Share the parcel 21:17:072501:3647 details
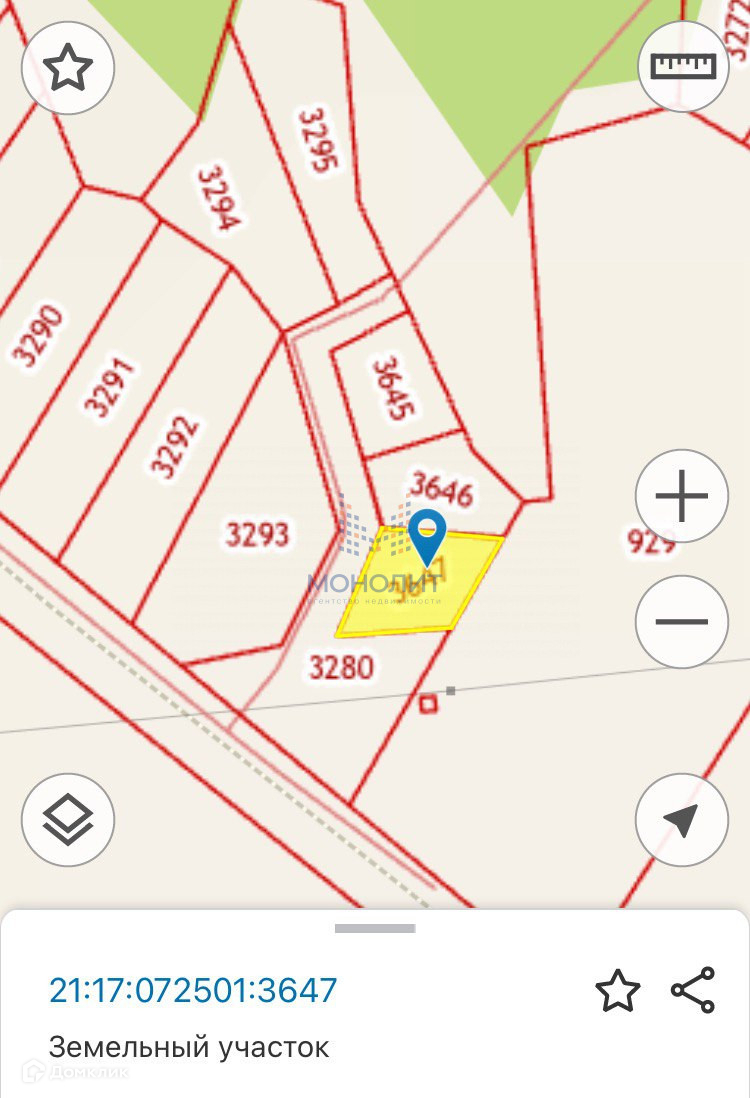The image size is (750, 1098). pyautogui.click(x=693, y=990)
